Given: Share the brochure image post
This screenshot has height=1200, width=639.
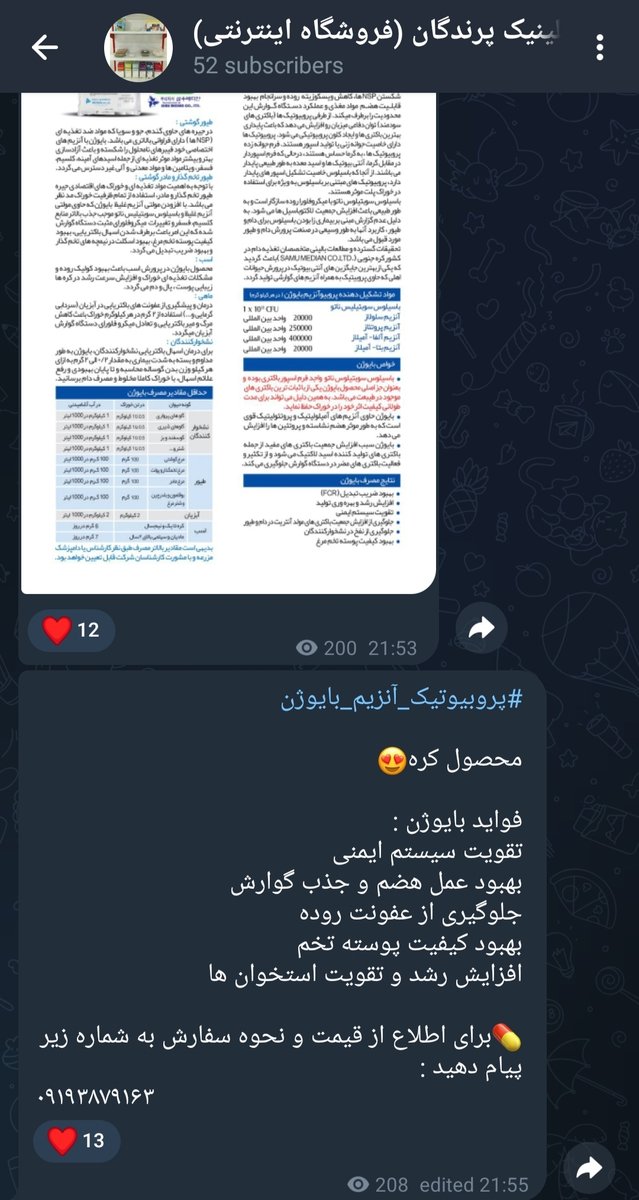Looking at the screenshot, I should 483,627.
